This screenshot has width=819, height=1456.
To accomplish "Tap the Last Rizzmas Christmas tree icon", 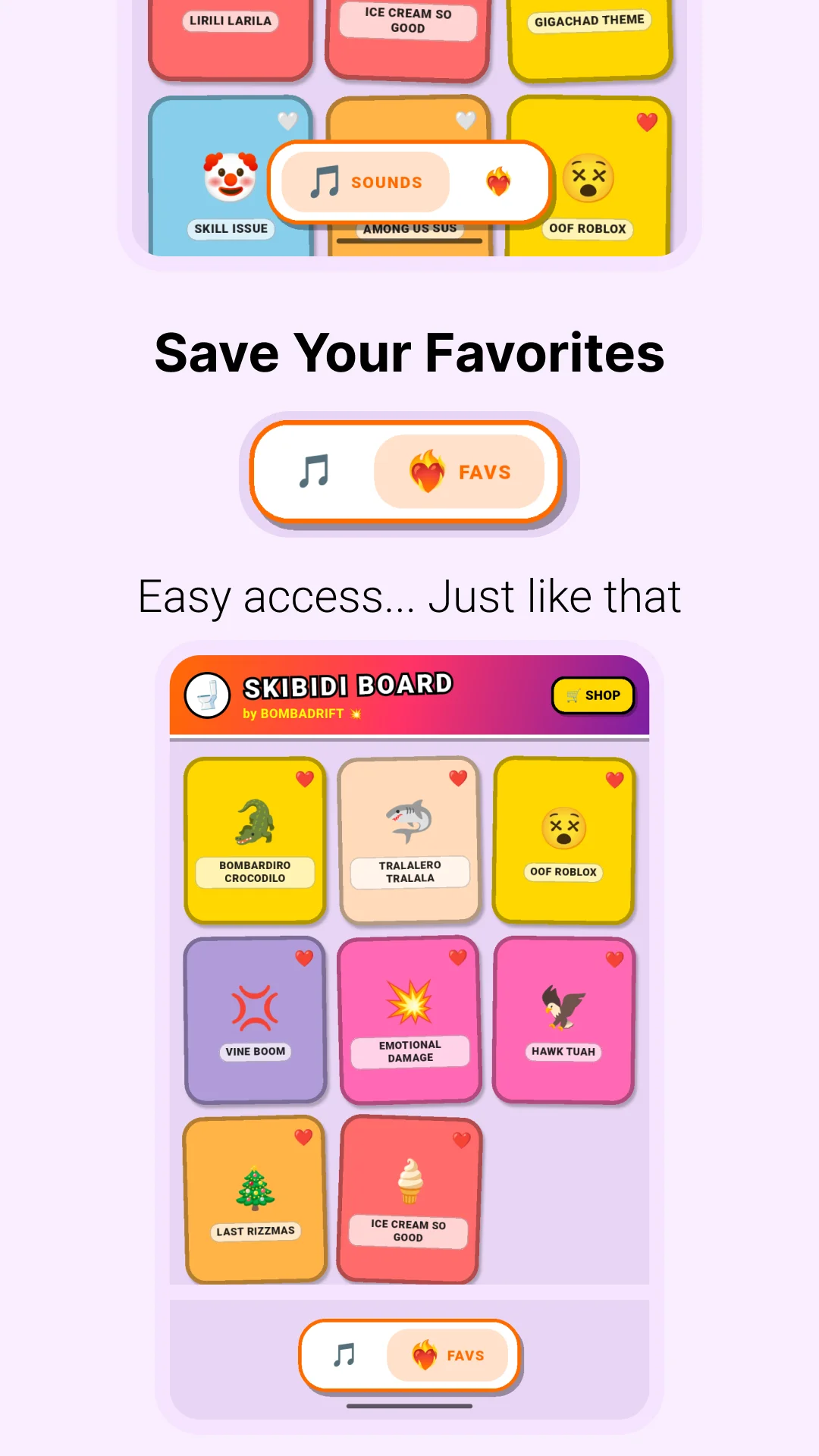I will point(255,1187).
